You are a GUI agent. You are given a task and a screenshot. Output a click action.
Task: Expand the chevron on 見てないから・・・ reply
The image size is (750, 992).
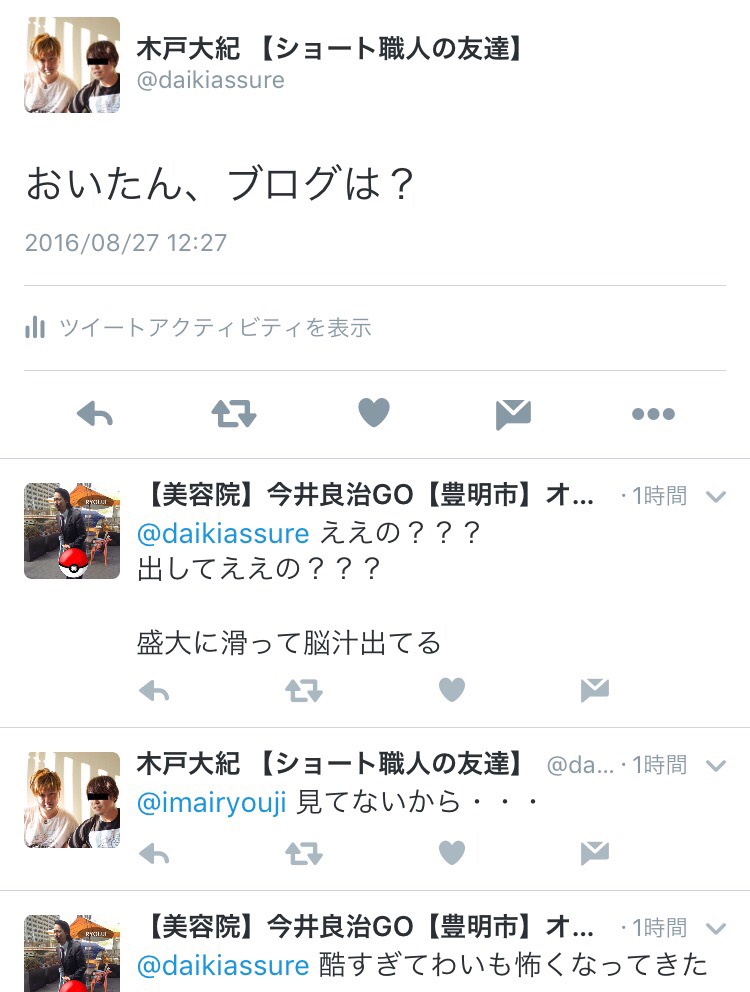coord(716,766)
